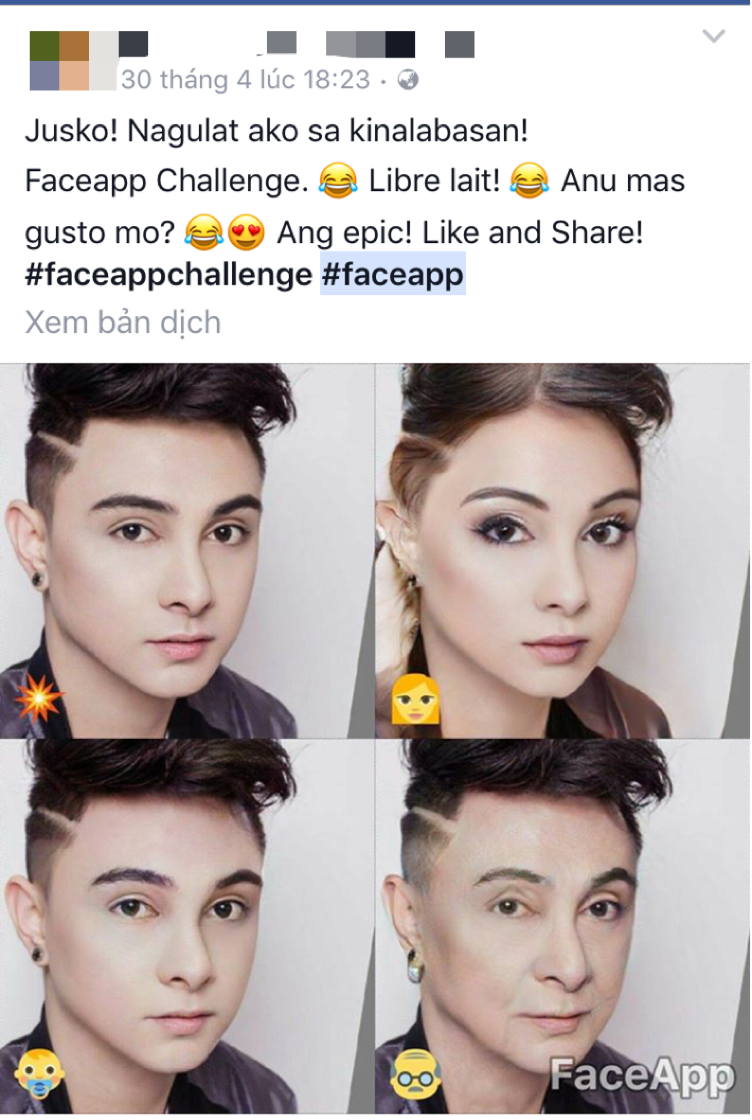The width and height of the screenshot is (752, 1120).
Task: Open the #faceappchallenge hashtag
Action: click(168, 275)
